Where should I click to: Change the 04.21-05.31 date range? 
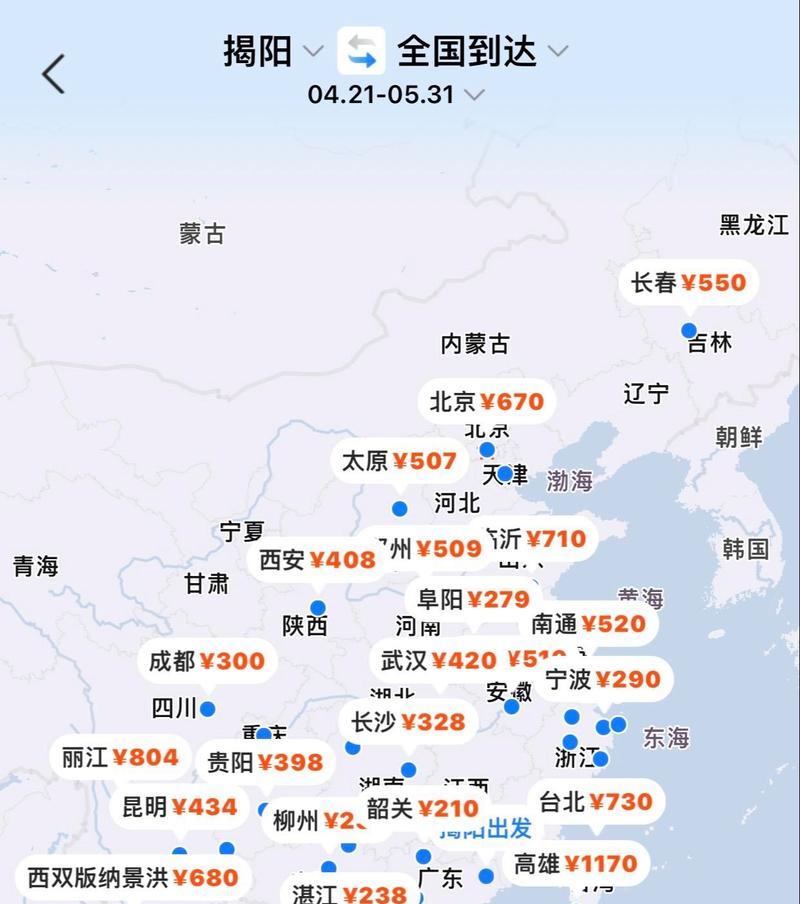tap(395, 95)
